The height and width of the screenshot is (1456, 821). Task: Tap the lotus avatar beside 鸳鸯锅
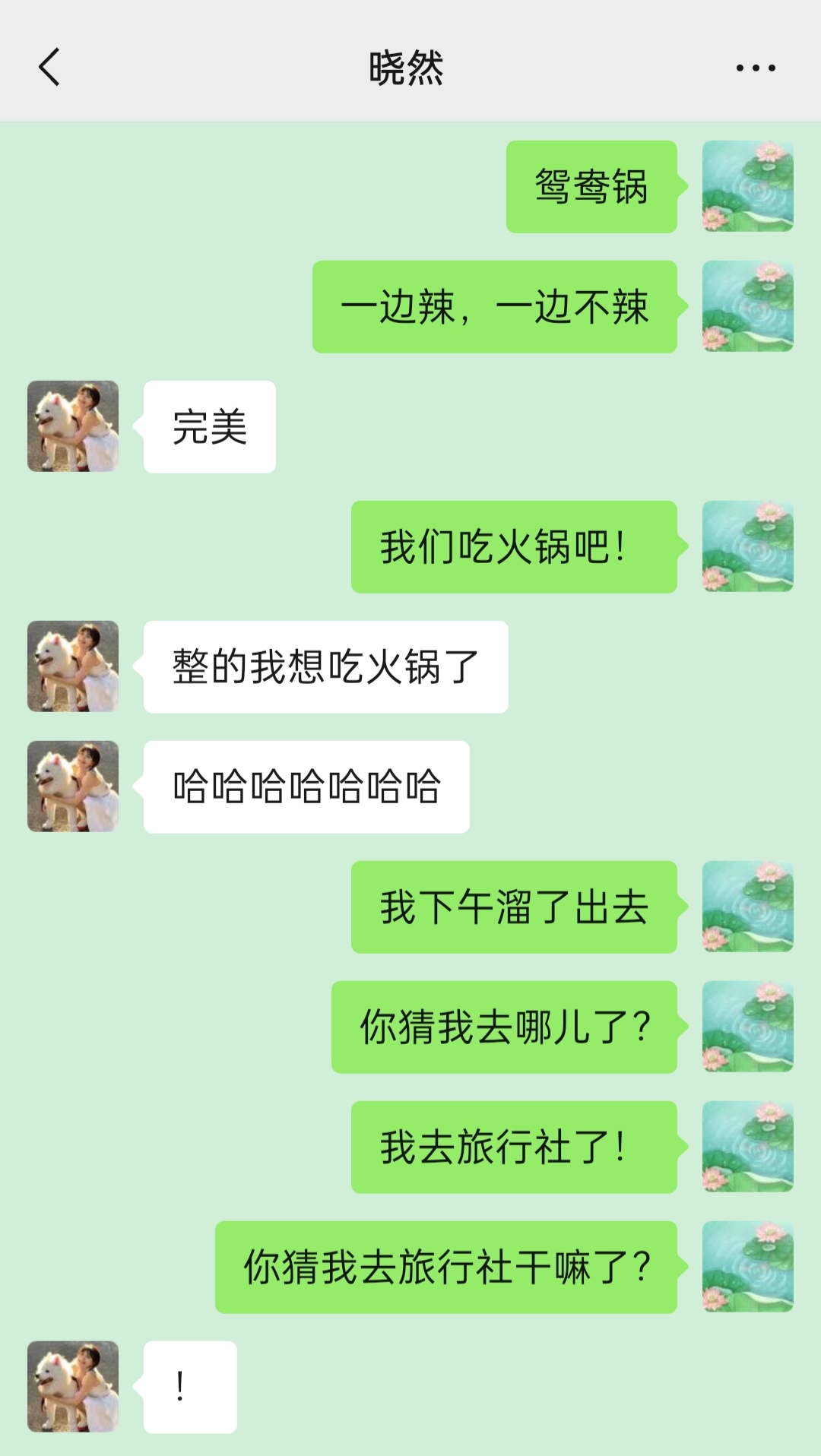[x=747, y=186]
